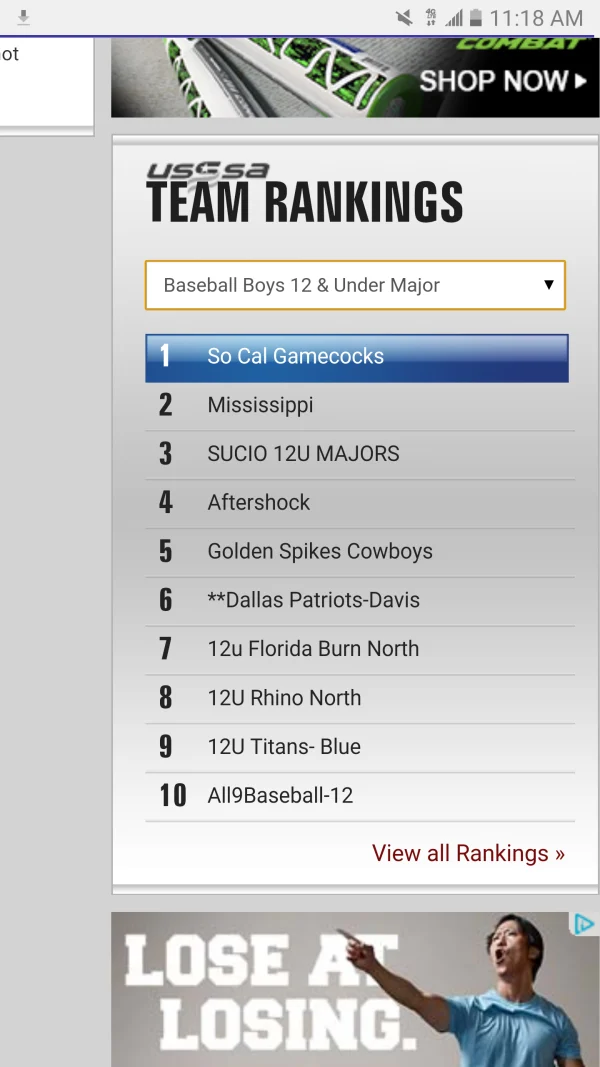This screenshot has width=600, height=1067.
Task: Open the Lose at Losing ad banner
Action: 355,989
